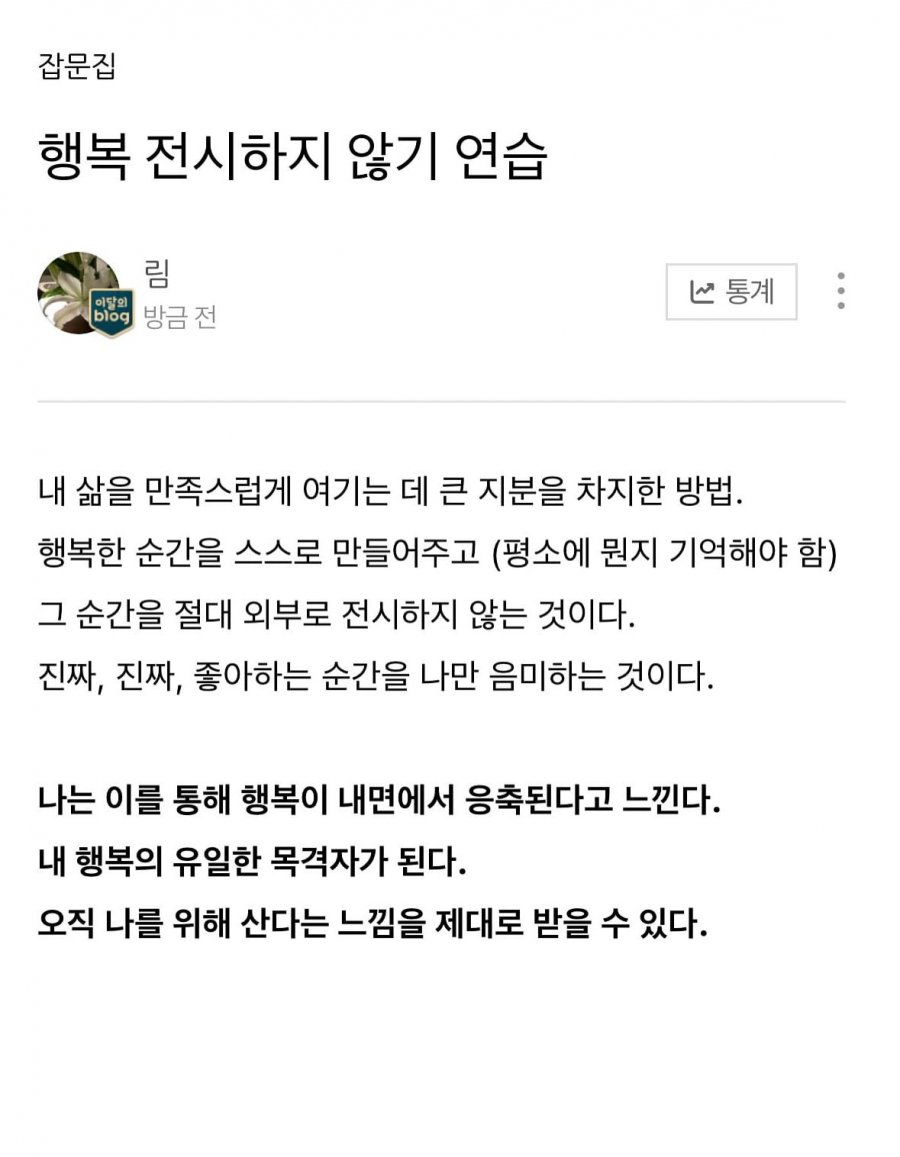Open the 잡문집 category link
Screen dimensions: 900x1157
pos(77,68)
